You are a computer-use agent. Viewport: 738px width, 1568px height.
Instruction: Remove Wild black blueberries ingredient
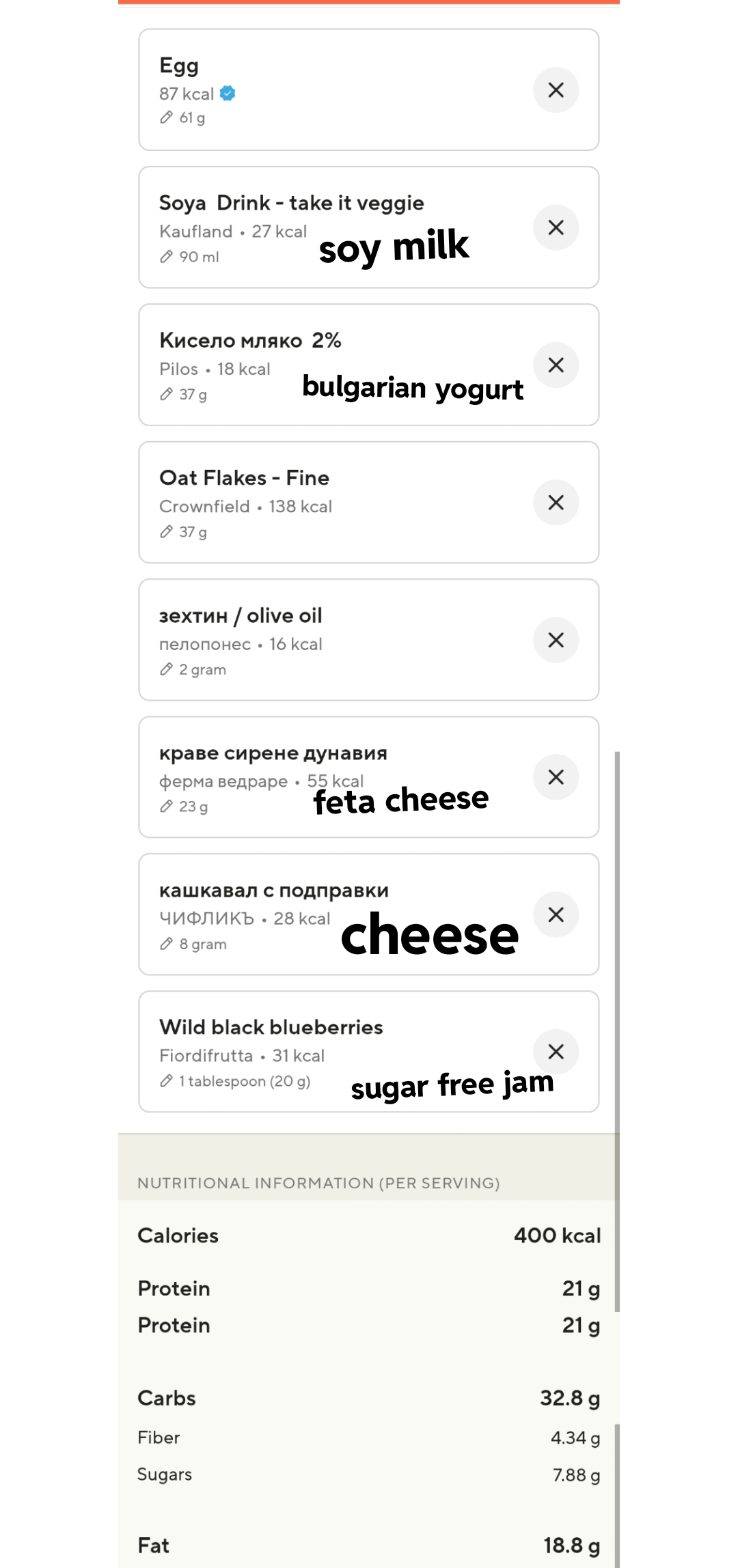[x=556, y=1052]
